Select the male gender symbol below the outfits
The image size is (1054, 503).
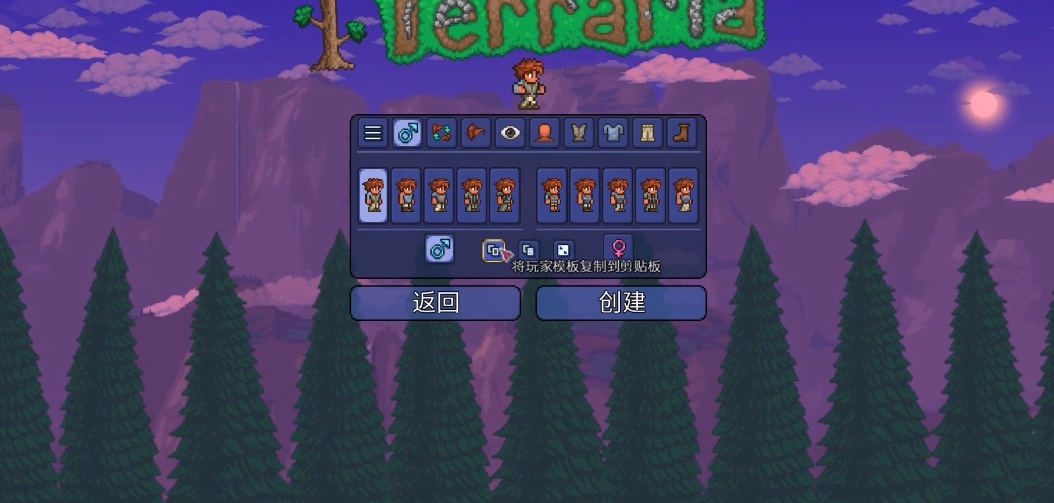(440, 249)
